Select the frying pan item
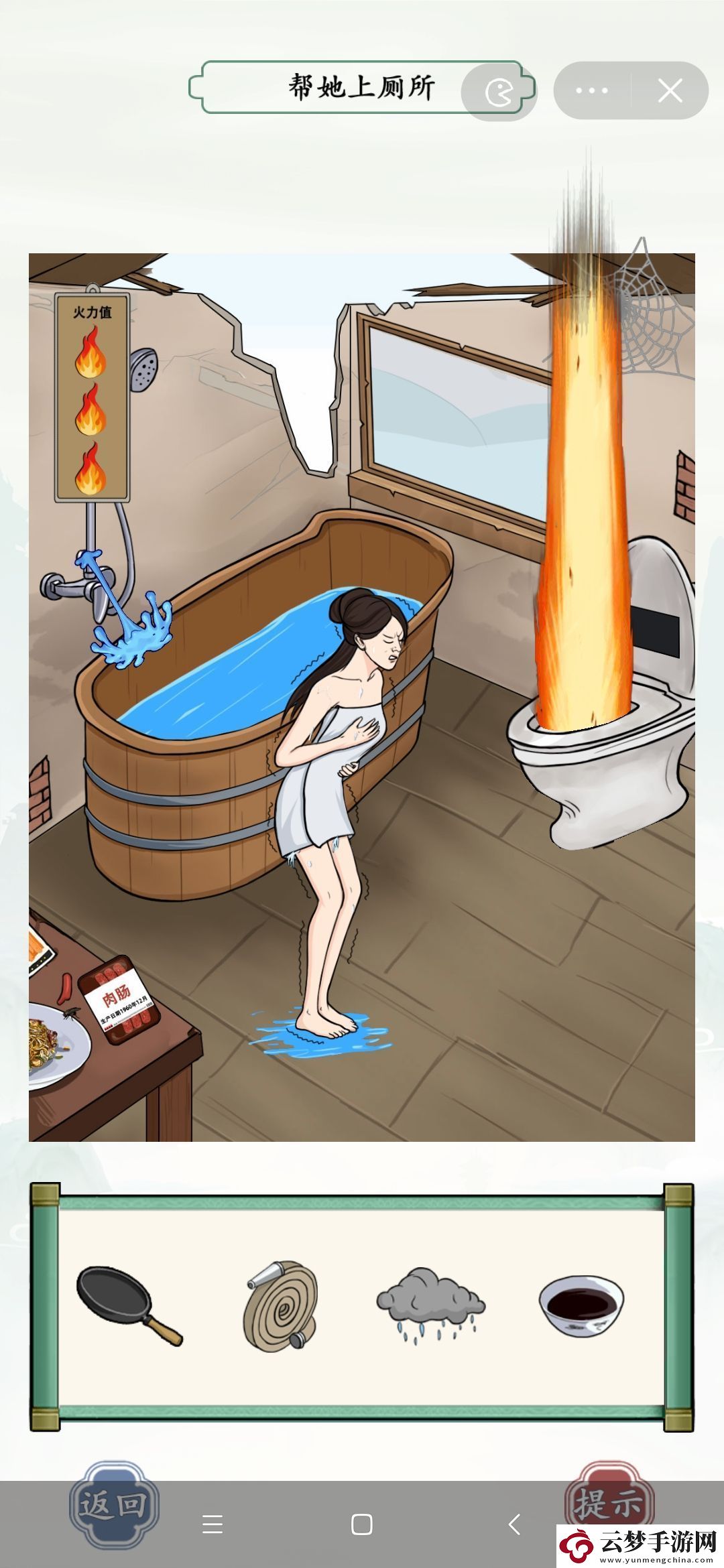Viewport: 724px width, 1568px height. [129, 1305]
